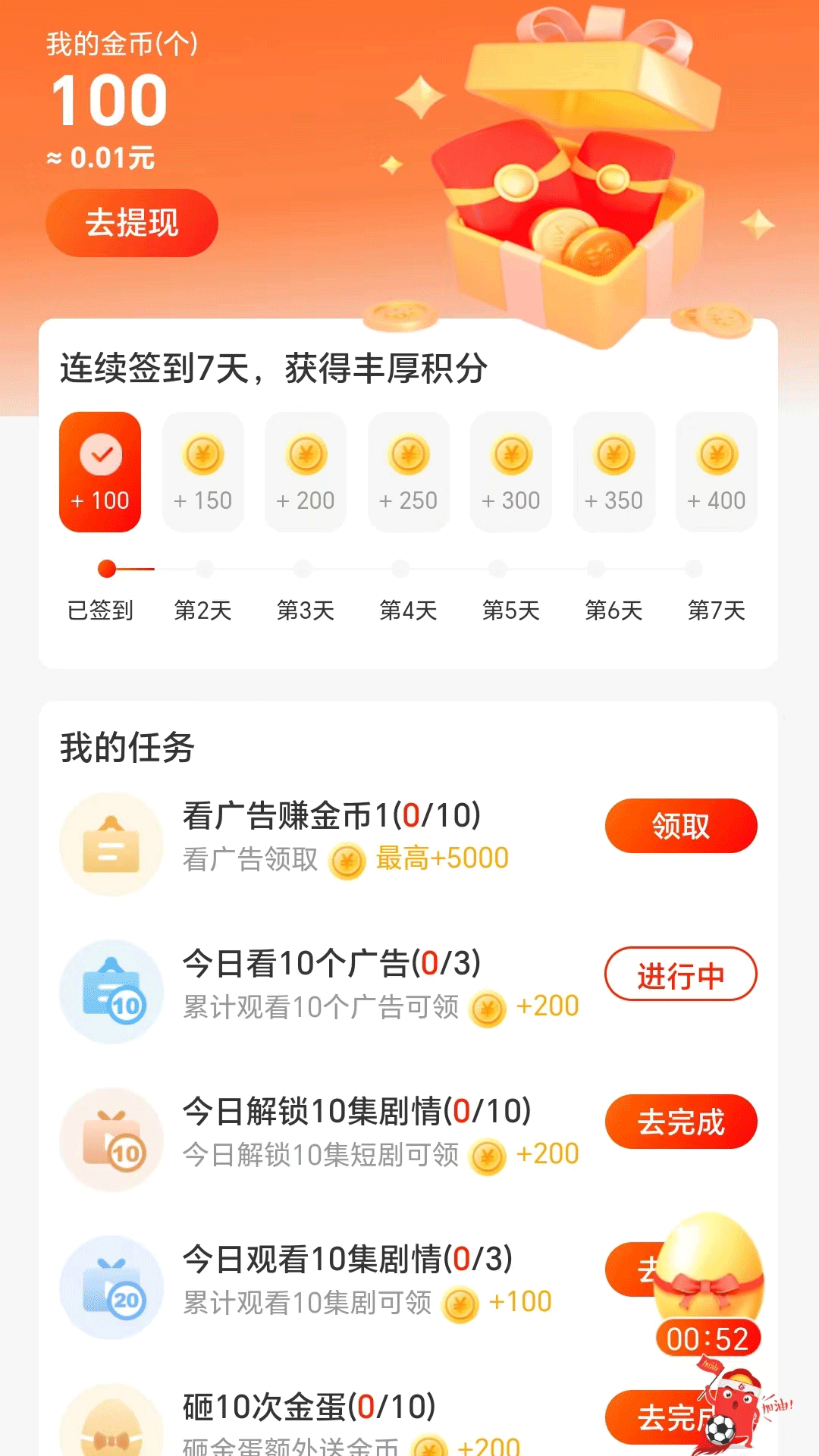Screen dimensions: 819x1456
Task: Open the 进行中 status for today's ad task
Action: [x=680, y=974]
